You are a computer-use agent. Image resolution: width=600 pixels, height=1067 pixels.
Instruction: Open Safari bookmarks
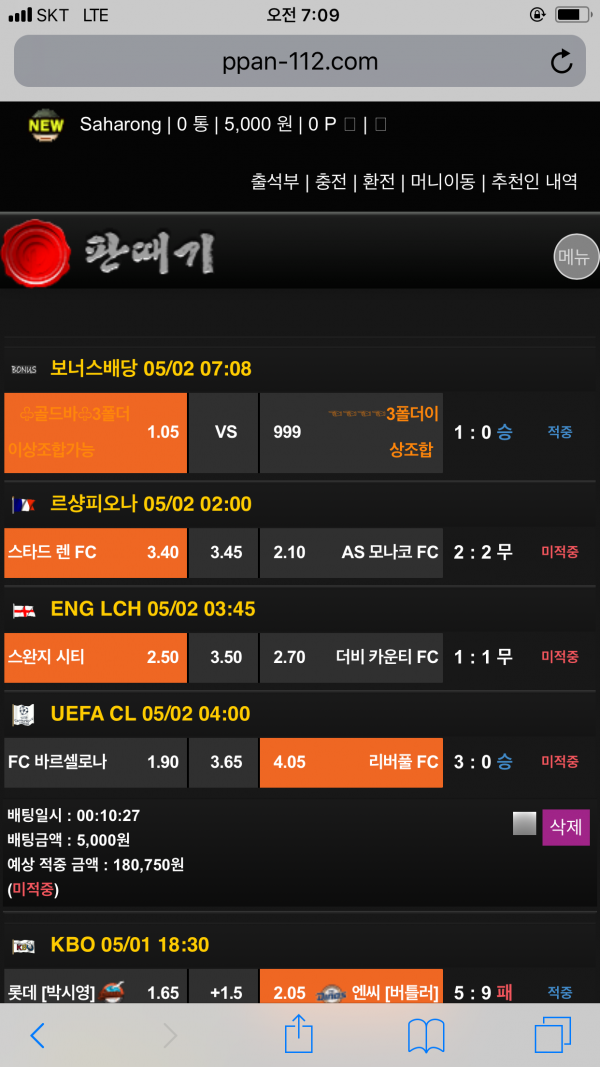tap(426, 1035)
